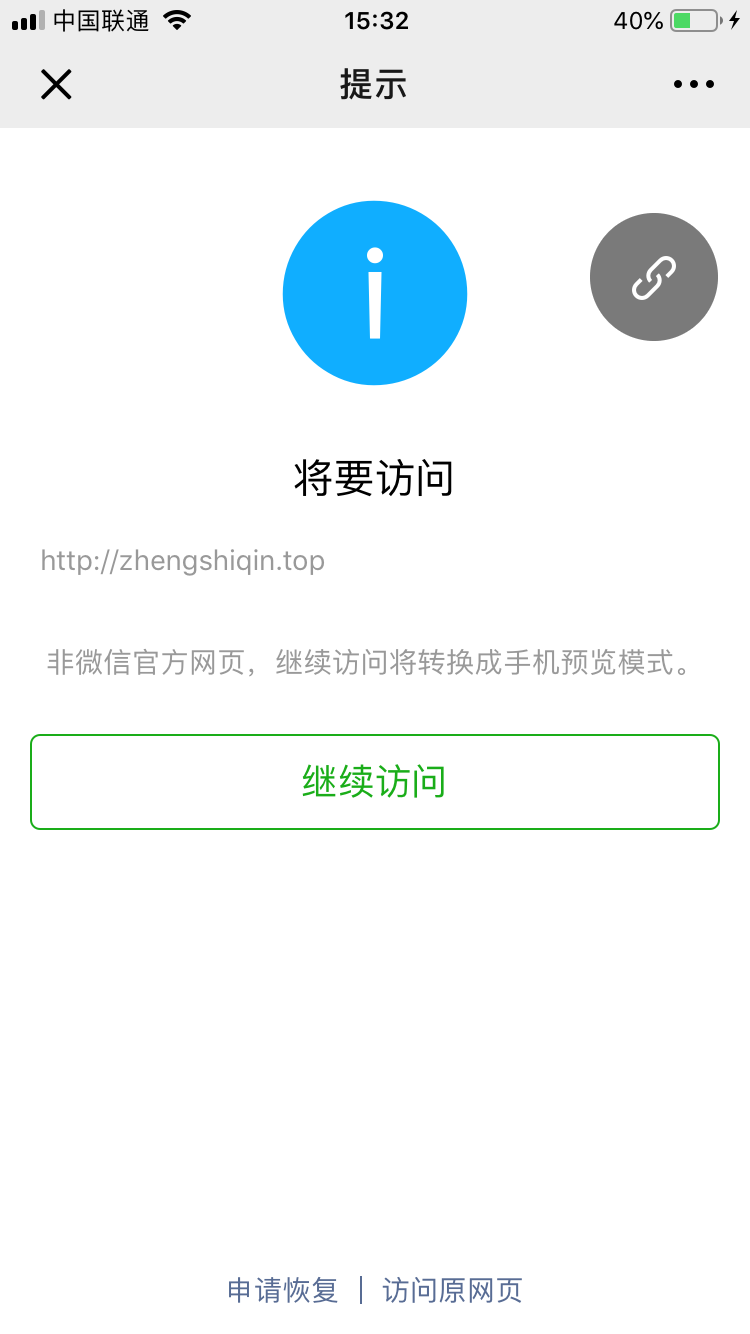Tap 继续访问 to continue visiting
The width and height of the screenshot is (750, 1334).
(375, 782)
